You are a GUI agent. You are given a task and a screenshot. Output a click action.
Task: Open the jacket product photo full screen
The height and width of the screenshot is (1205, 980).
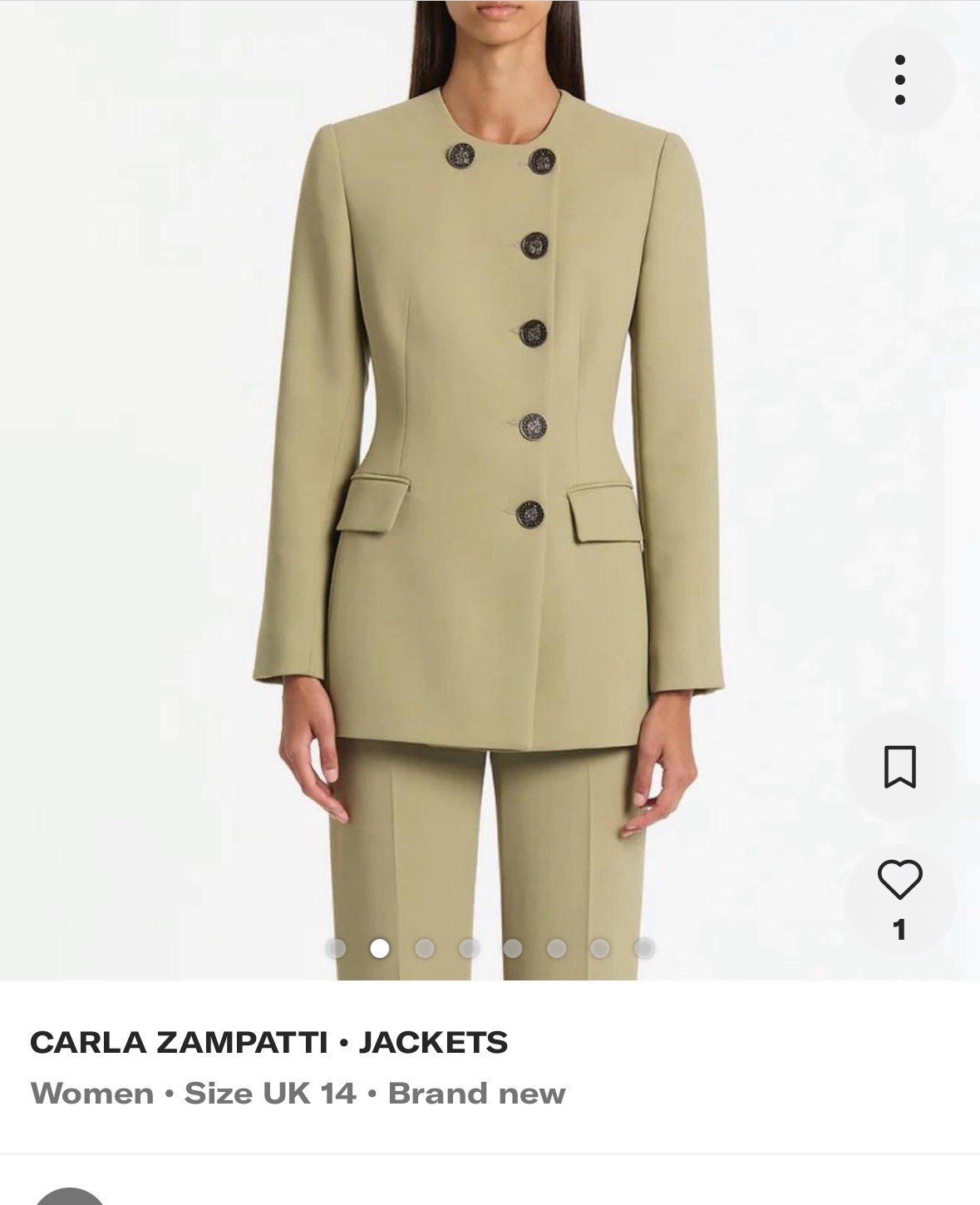click(489, 466)
